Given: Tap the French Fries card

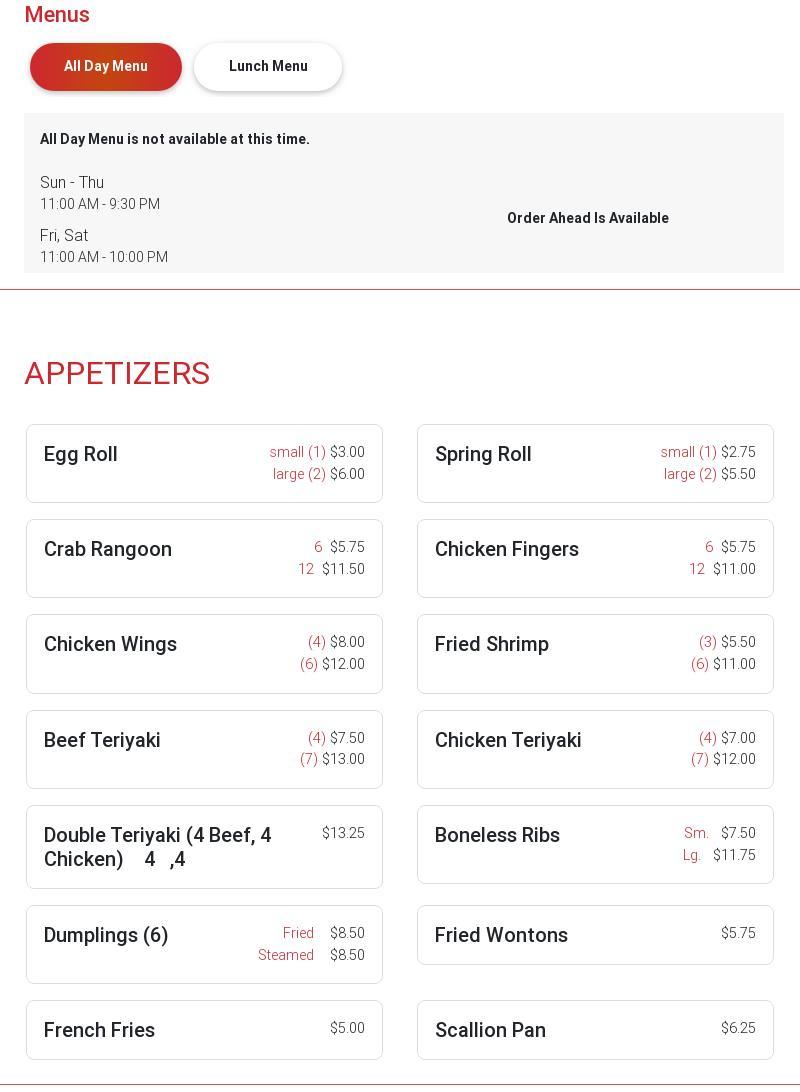Looking at the screenshot, I should click(x=204, y=1030).
